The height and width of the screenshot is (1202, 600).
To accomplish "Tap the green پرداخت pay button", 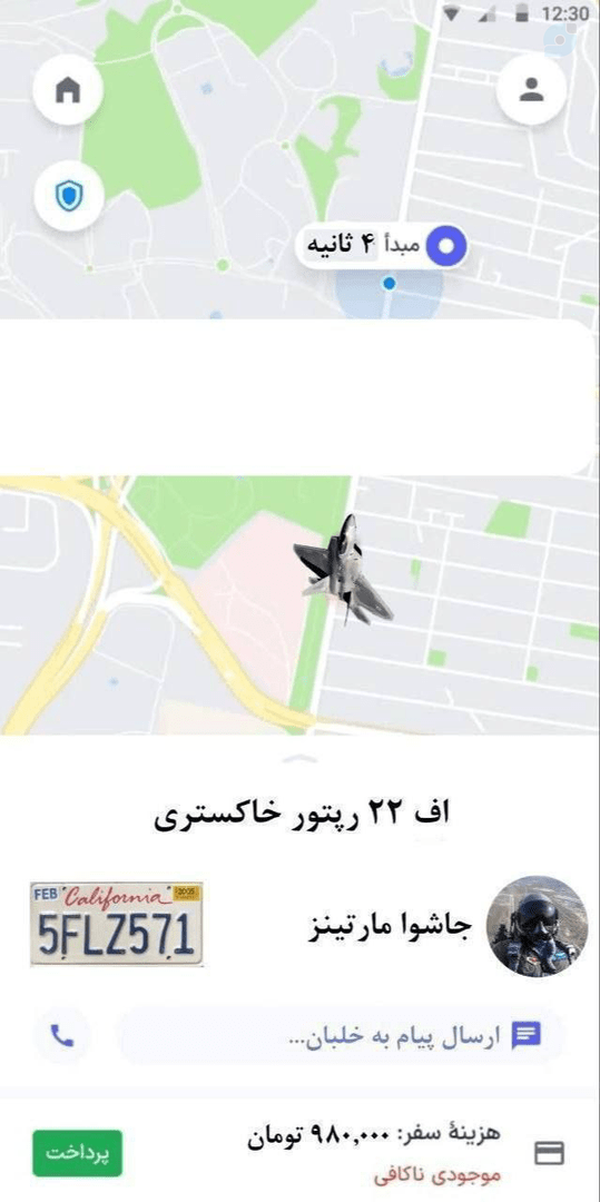I will pos(77,1153).
